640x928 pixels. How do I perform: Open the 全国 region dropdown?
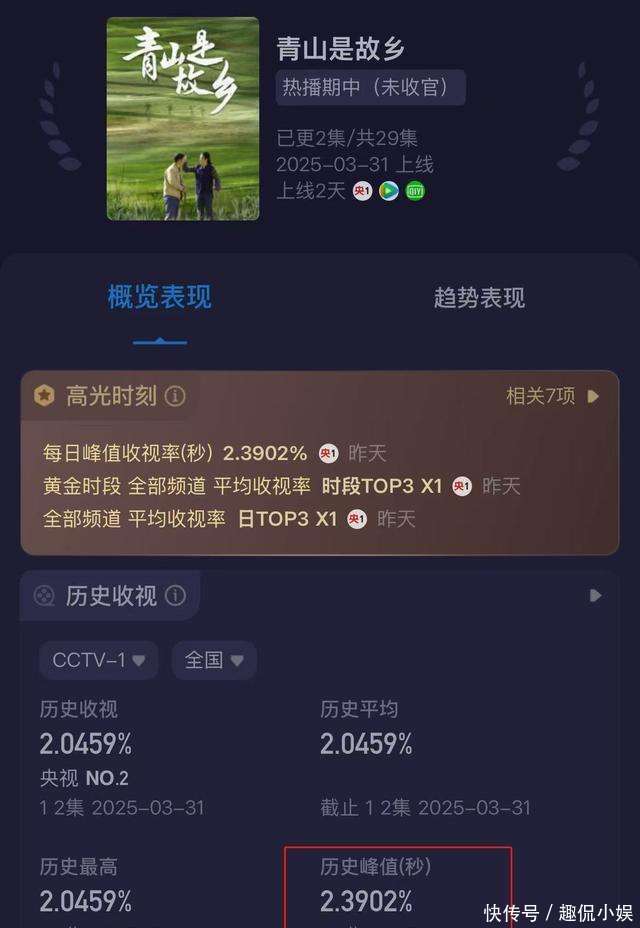click(214, 660)
